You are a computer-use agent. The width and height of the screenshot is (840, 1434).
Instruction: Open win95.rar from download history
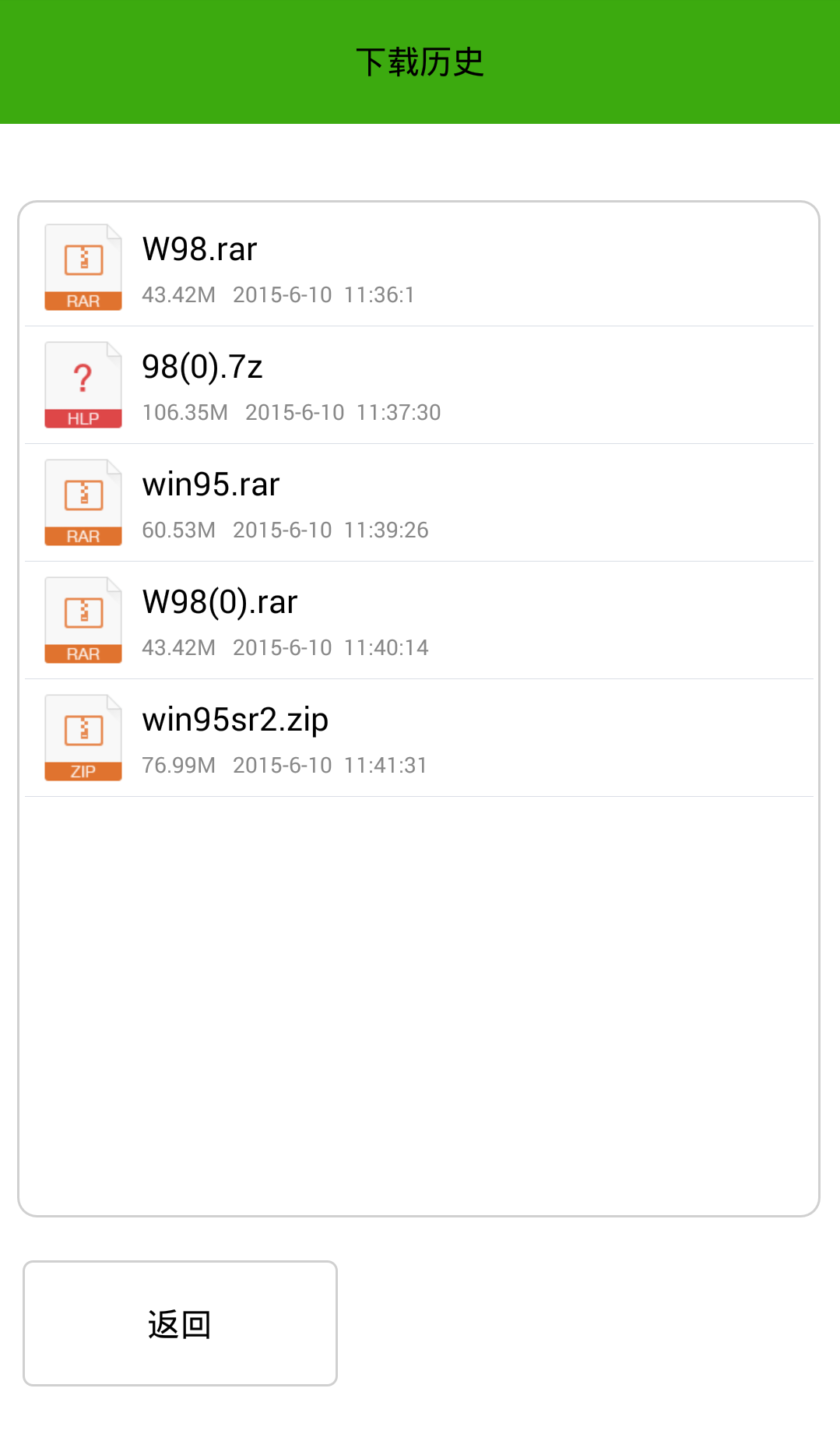[x=419, y=503]
